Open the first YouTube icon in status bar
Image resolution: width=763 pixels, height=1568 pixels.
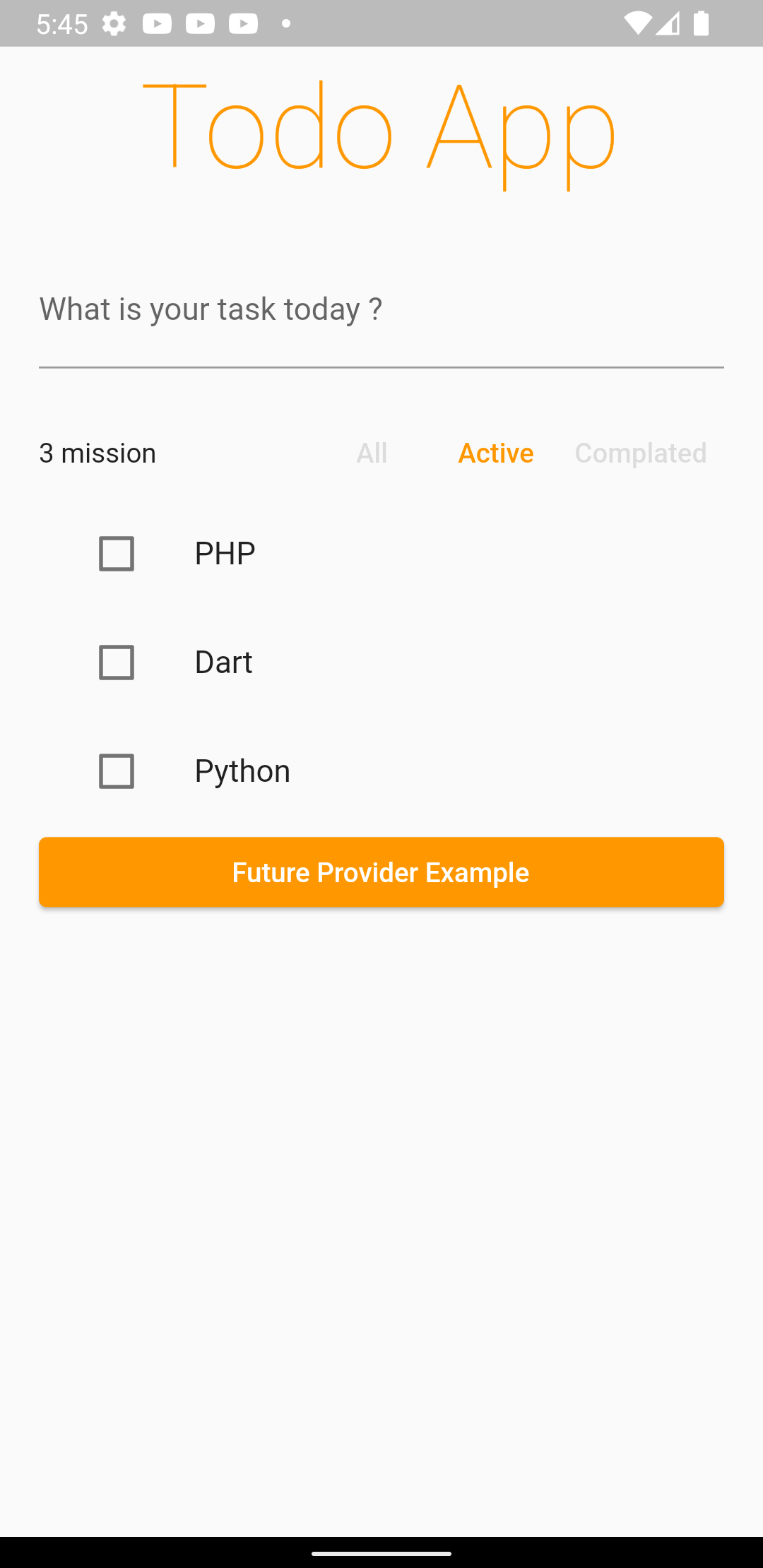pyautogui.click(x=158, y=23)
